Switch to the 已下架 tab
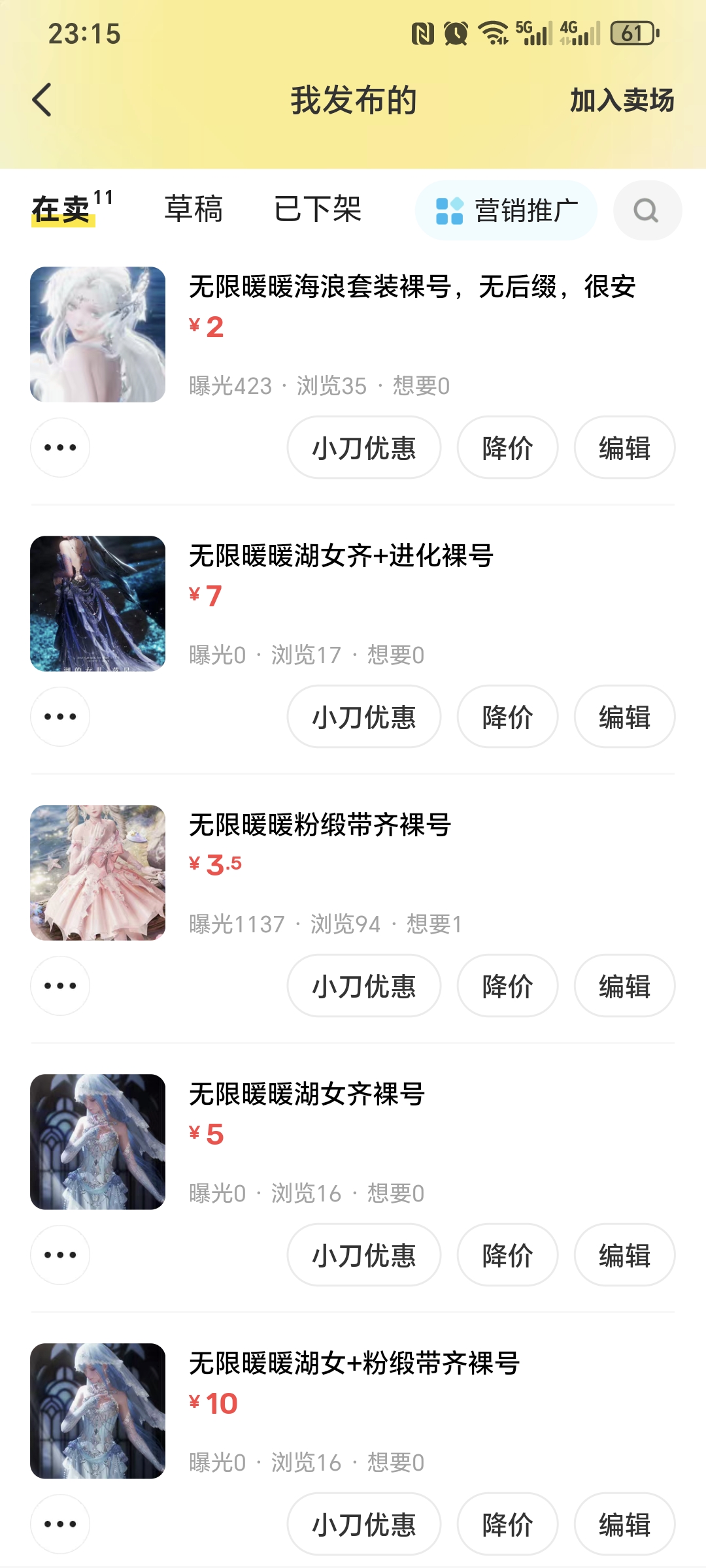Screen dimensions: 706x1568 (x=318, y=209)
